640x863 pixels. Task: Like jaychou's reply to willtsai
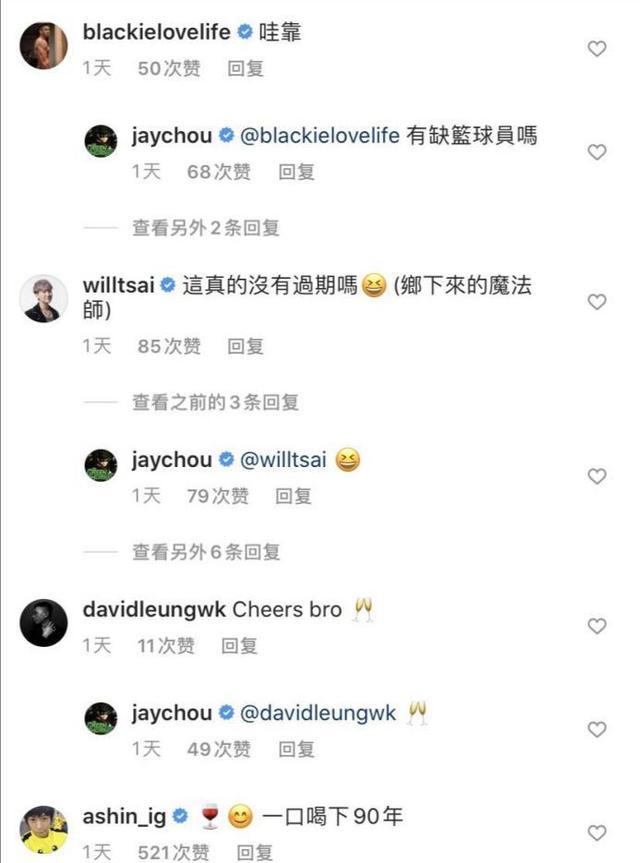[597, 477]
